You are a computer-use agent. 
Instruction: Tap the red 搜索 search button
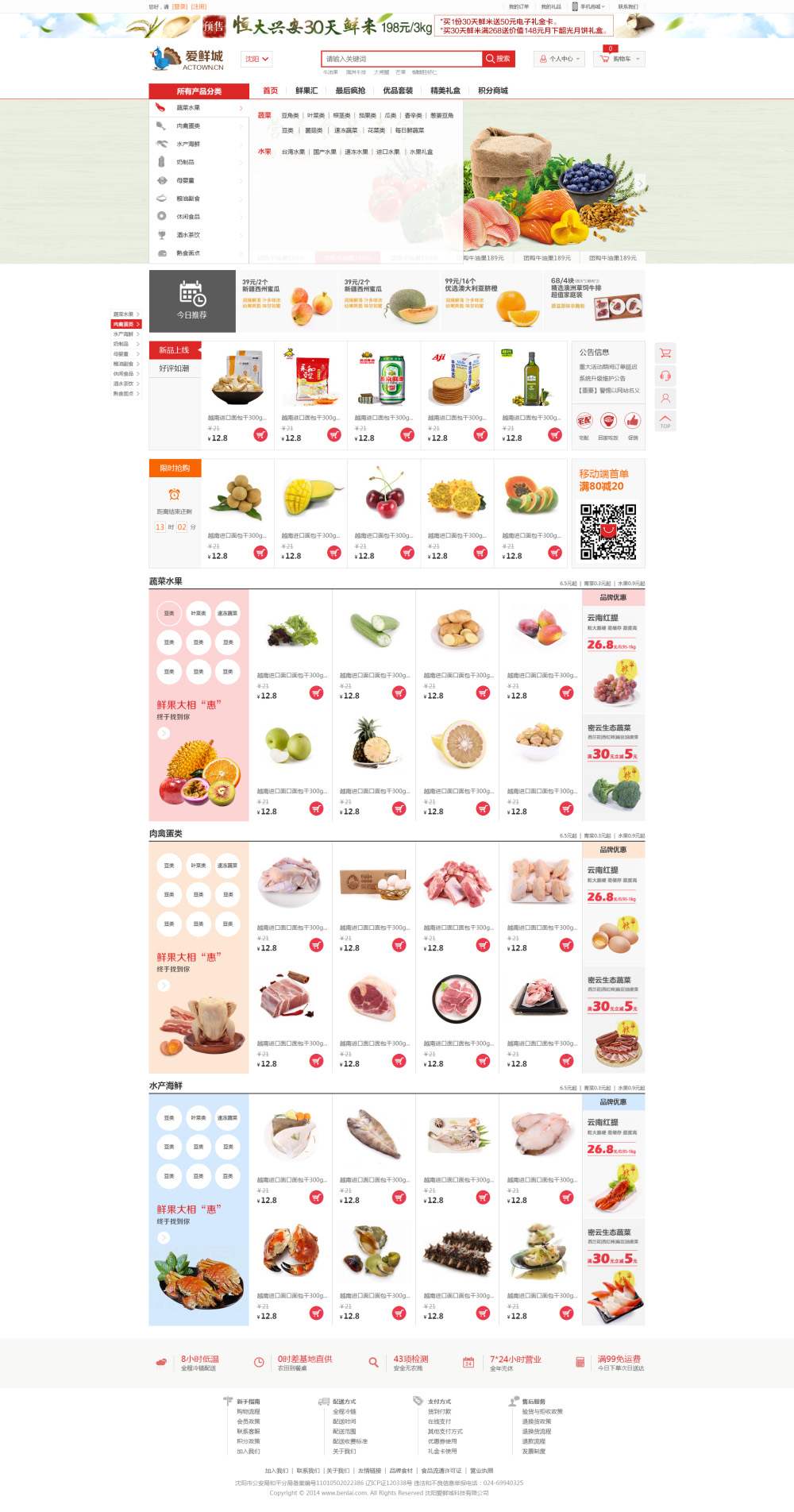coord(499,59)
